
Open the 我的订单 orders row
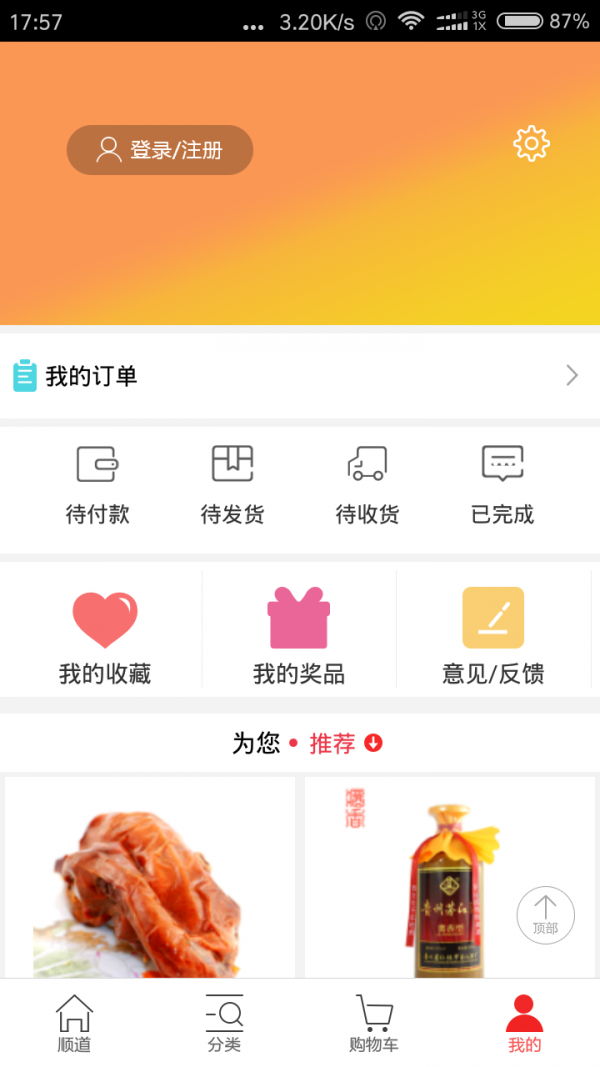300,376
